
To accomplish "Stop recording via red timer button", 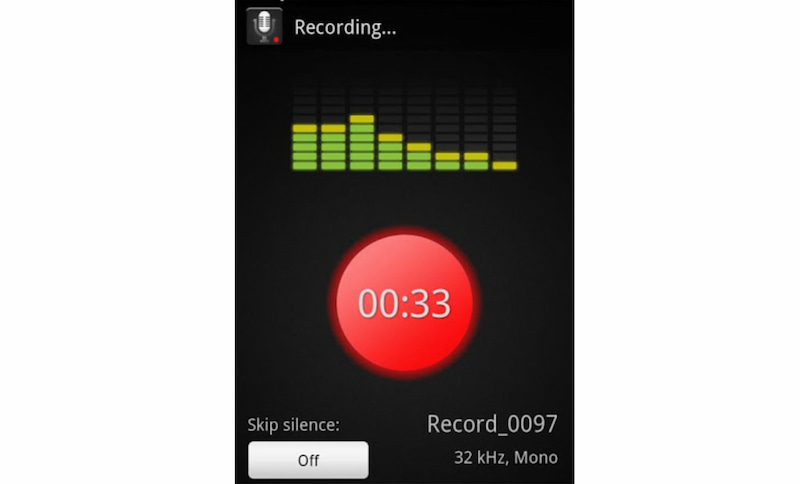I will click(404, 303).
